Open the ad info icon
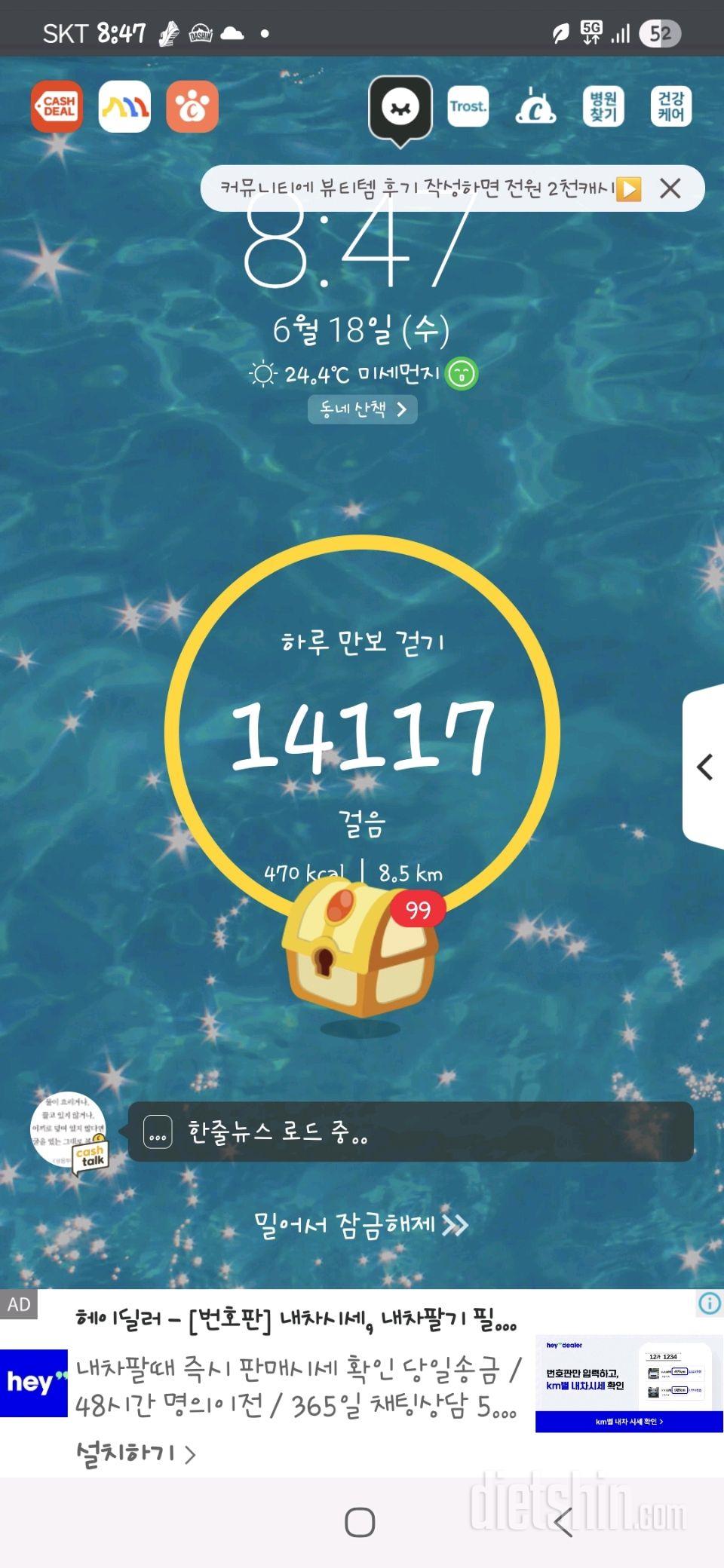 709,1303
